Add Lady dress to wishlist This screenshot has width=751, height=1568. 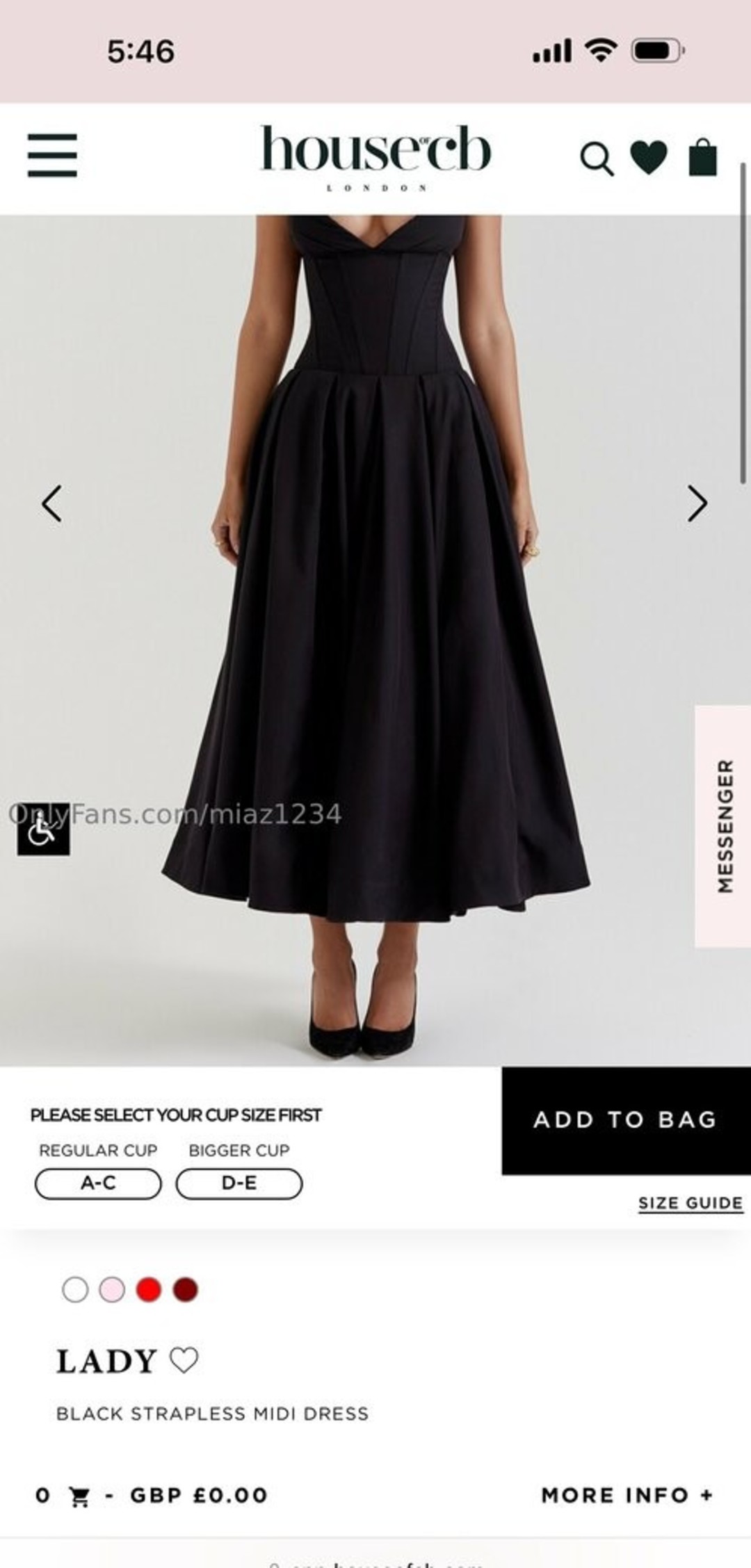[x=184, y=1360]
